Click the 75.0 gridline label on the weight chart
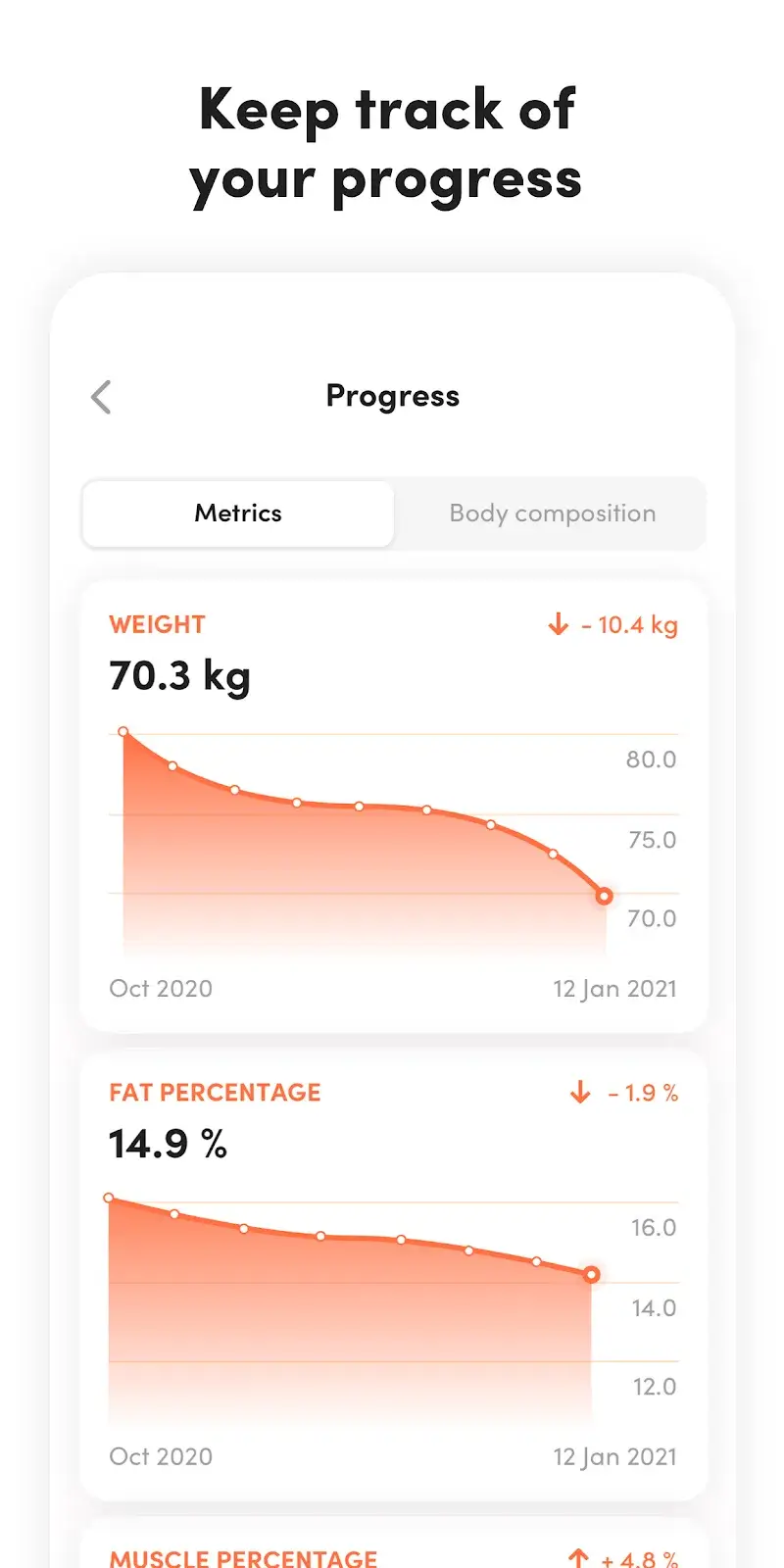The height and width of the screenshot is (1568, 784). click(650, 840)
